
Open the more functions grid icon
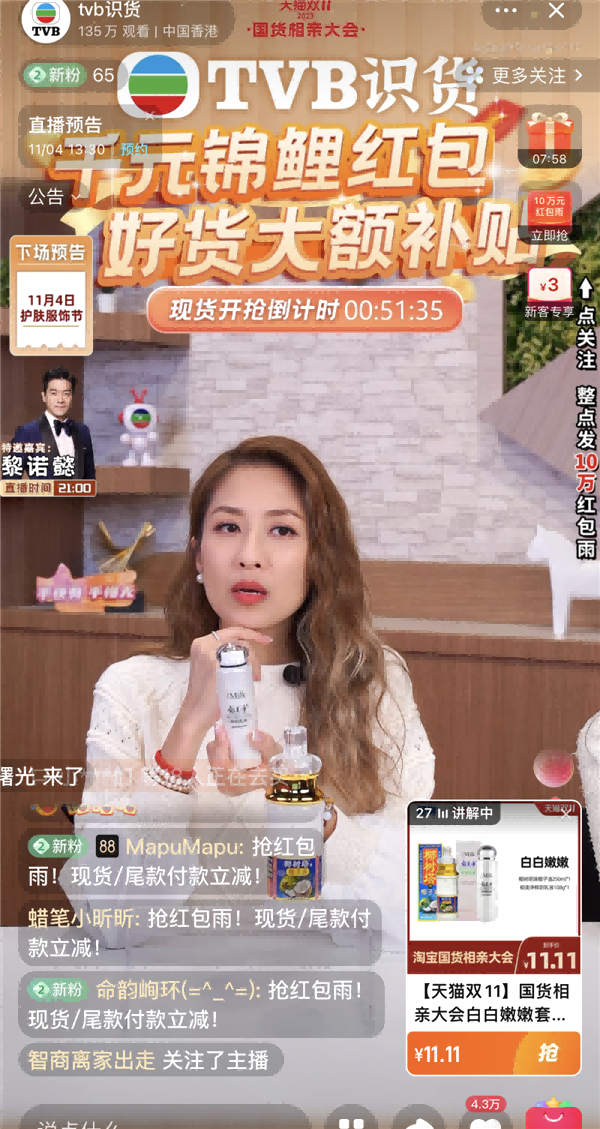pos(350,1116)
